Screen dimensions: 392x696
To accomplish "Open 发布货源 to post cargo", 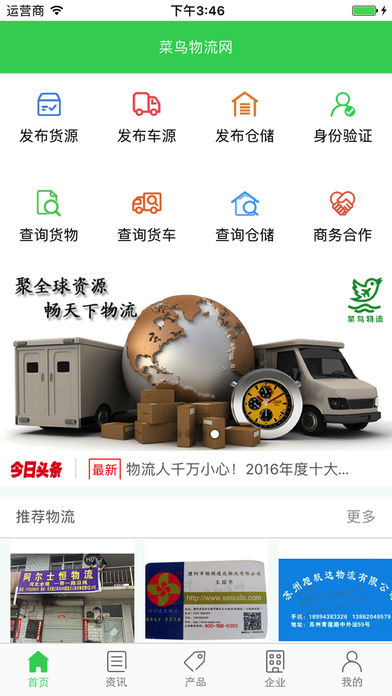I will [49, 117].
